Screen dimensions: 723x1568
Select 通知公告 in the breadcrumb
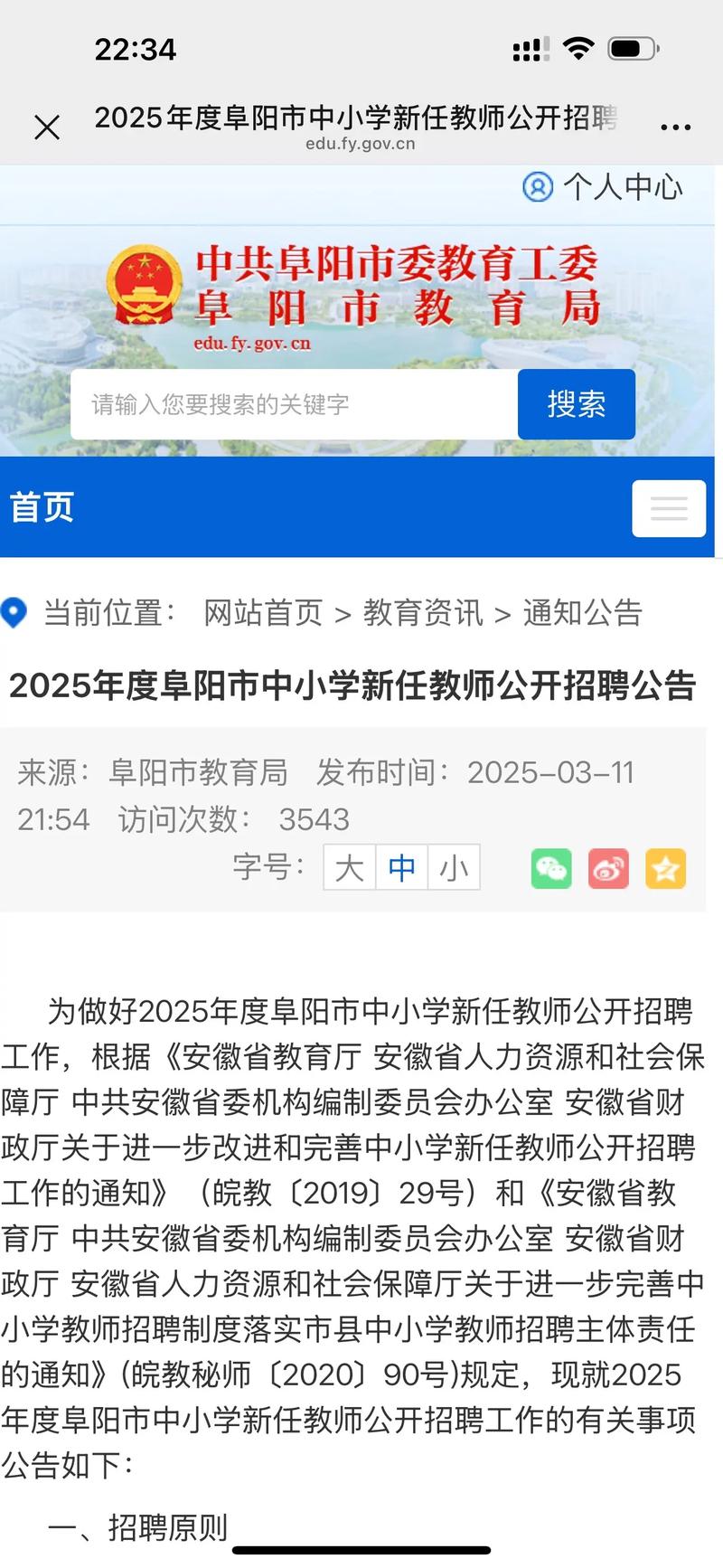tap(584, 612)
